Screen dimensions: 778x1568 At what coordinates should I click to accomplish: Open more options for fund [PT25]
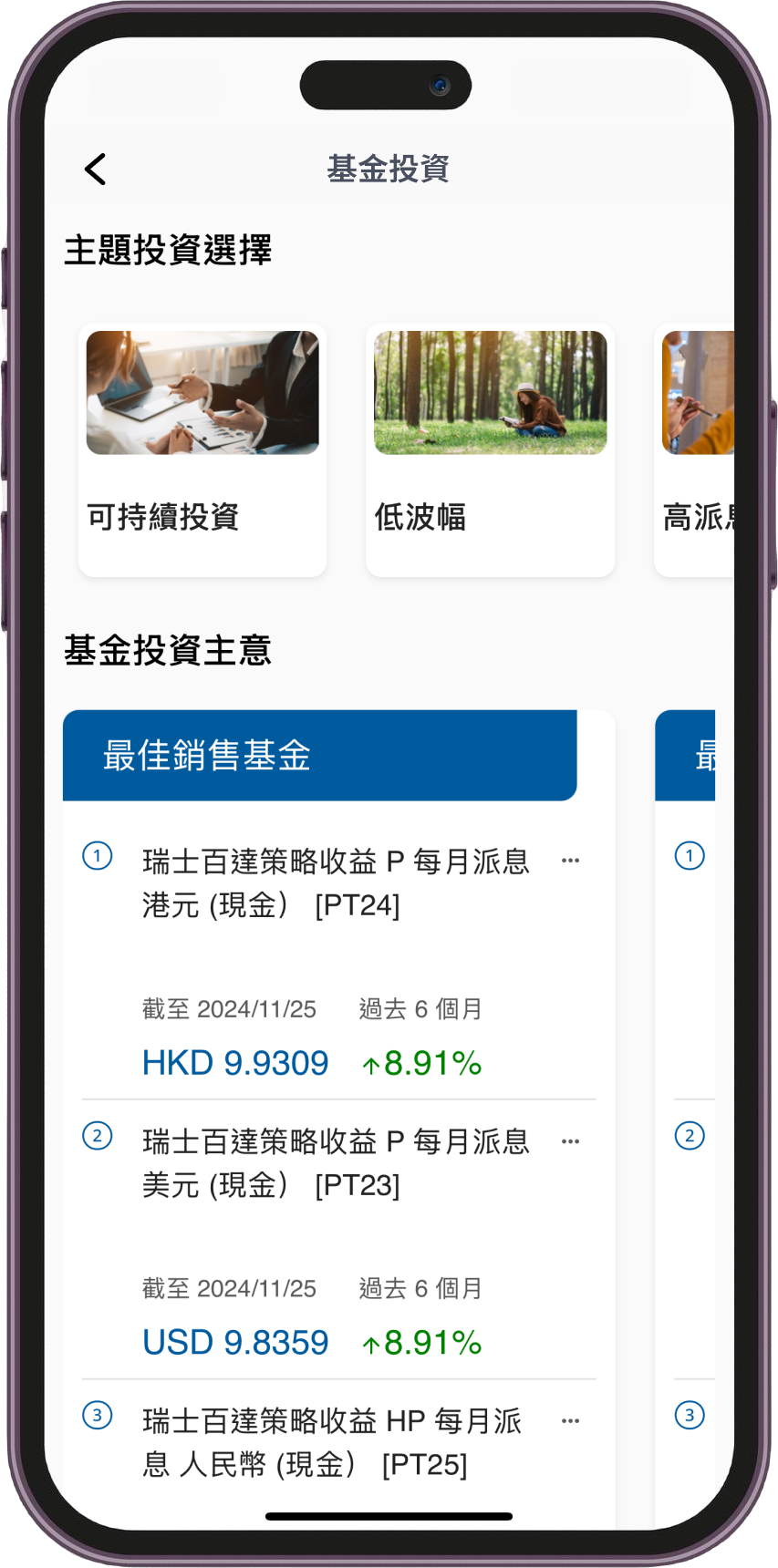571,1420
